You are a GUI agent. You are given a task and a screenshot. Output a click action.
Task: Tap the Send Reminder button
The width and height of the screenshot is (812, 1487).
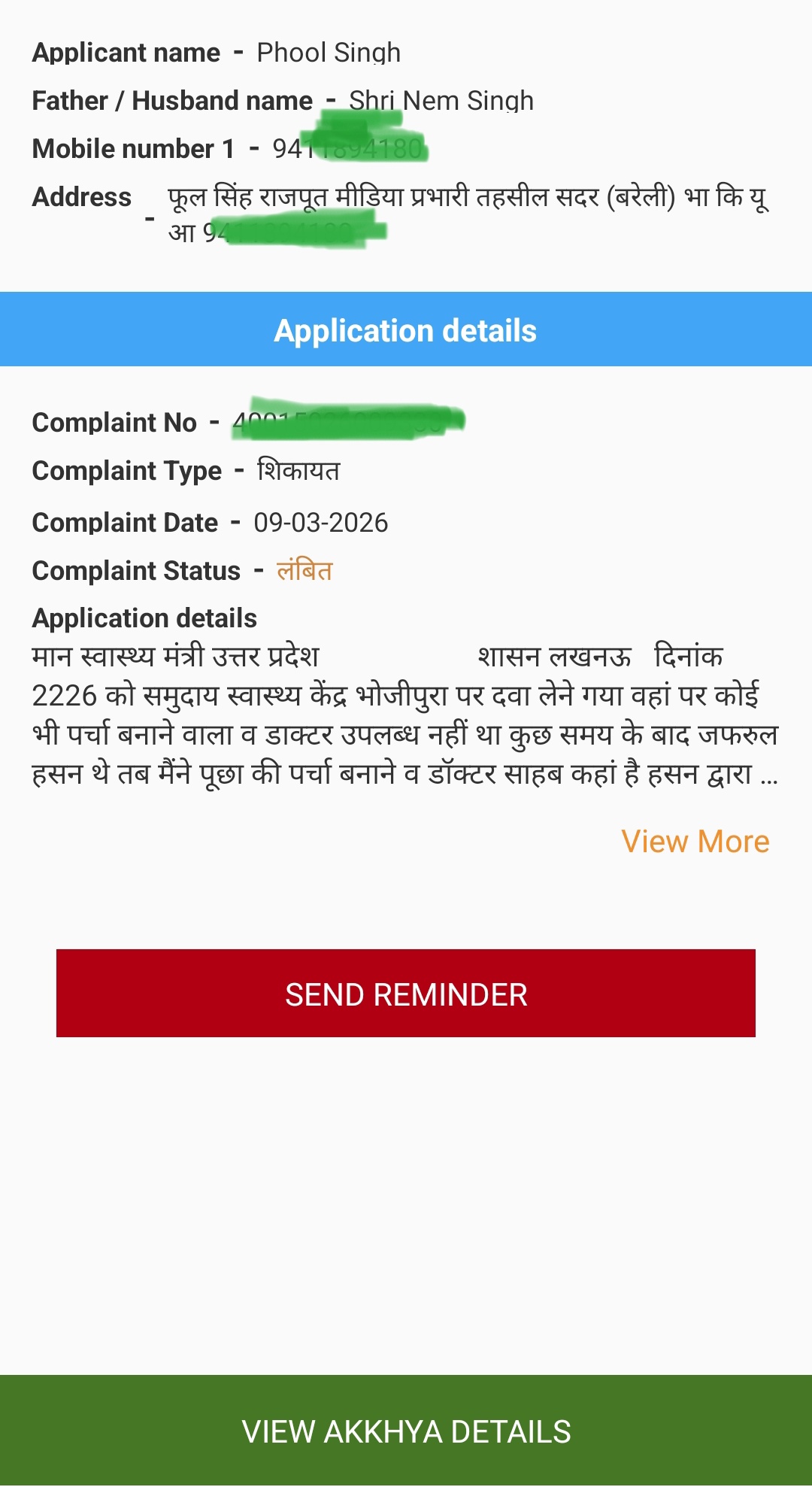tap(406, 994)
